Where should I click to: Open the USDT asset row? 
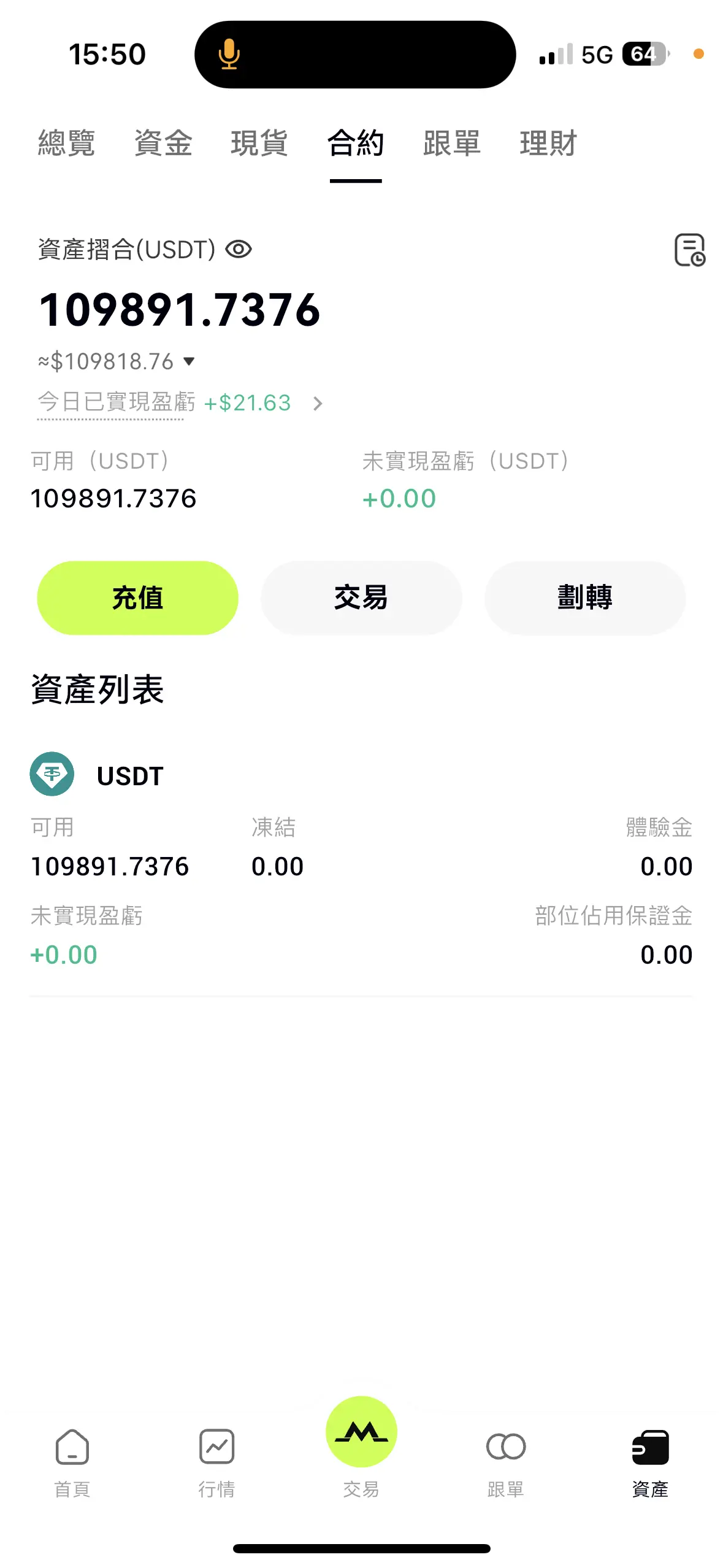(130, 776)
